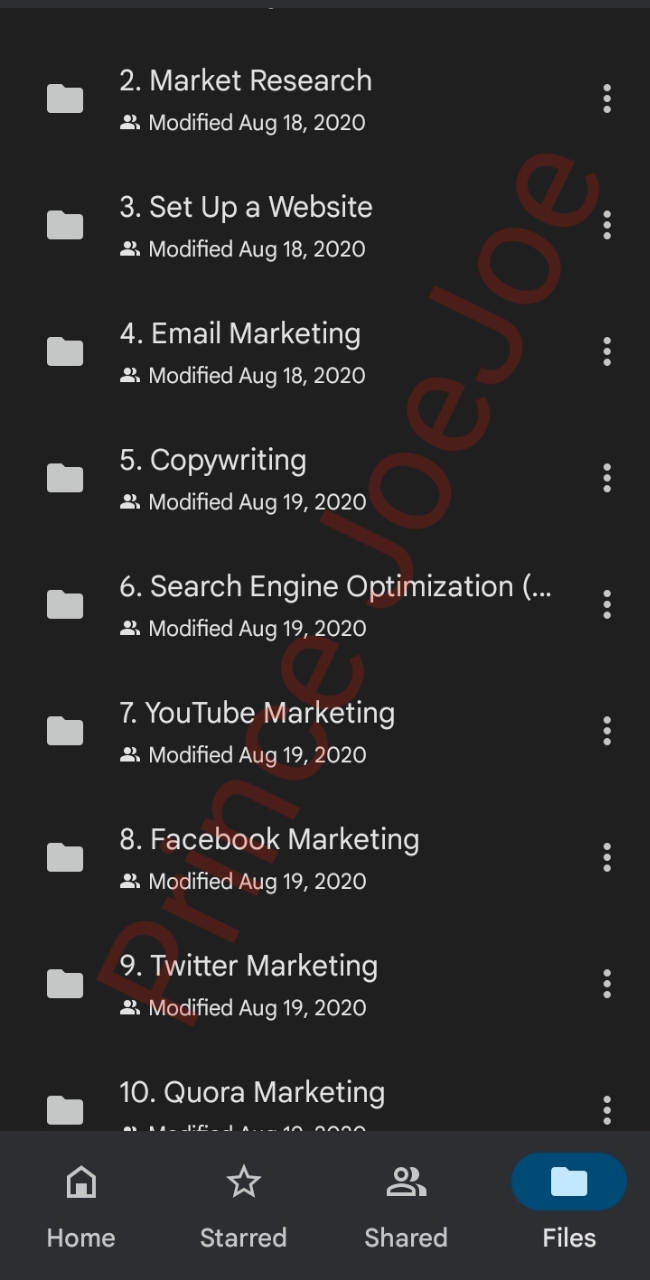
Task: Switch to the Starred tab
Action: [243, 1205]
